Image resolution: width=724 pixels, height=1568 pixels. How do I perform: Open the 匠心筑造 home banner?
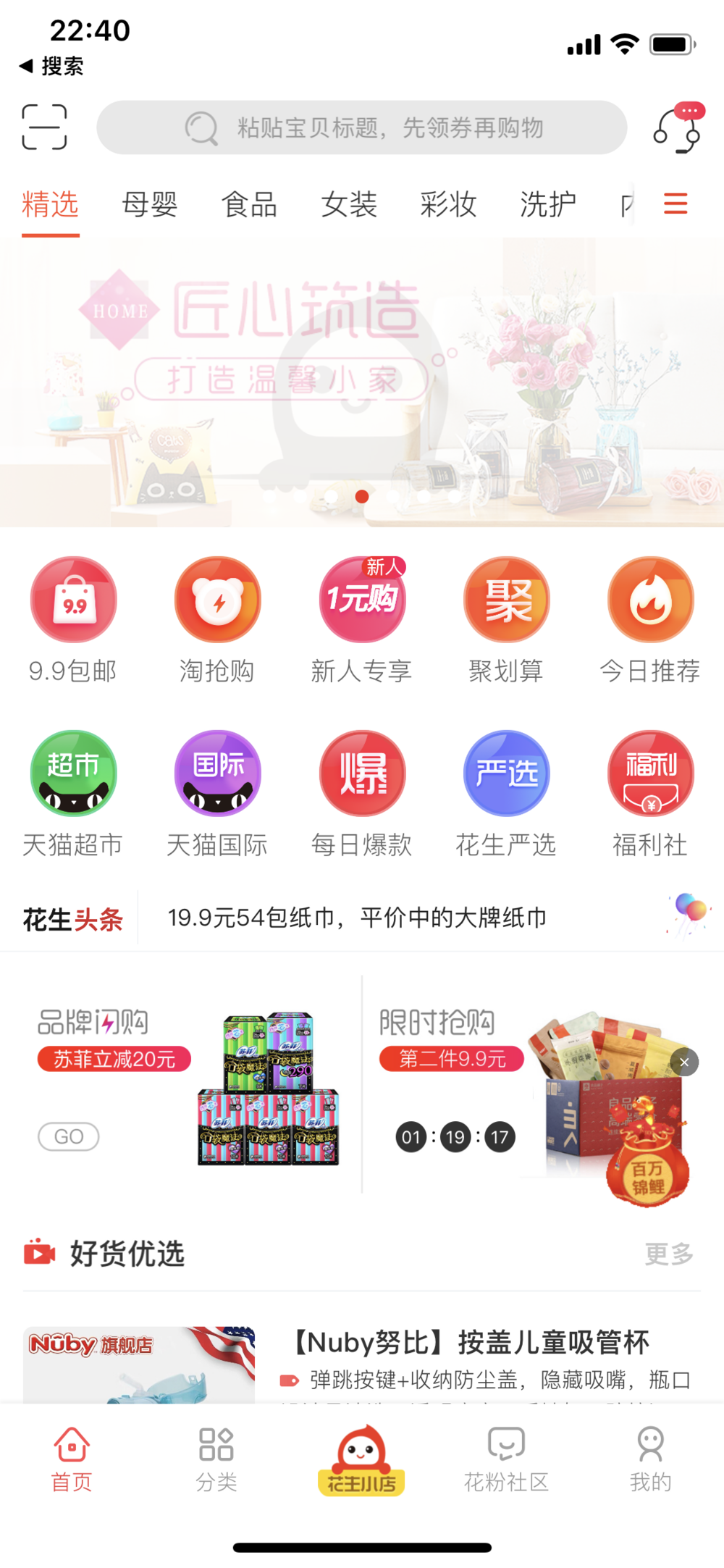point(362,382)
